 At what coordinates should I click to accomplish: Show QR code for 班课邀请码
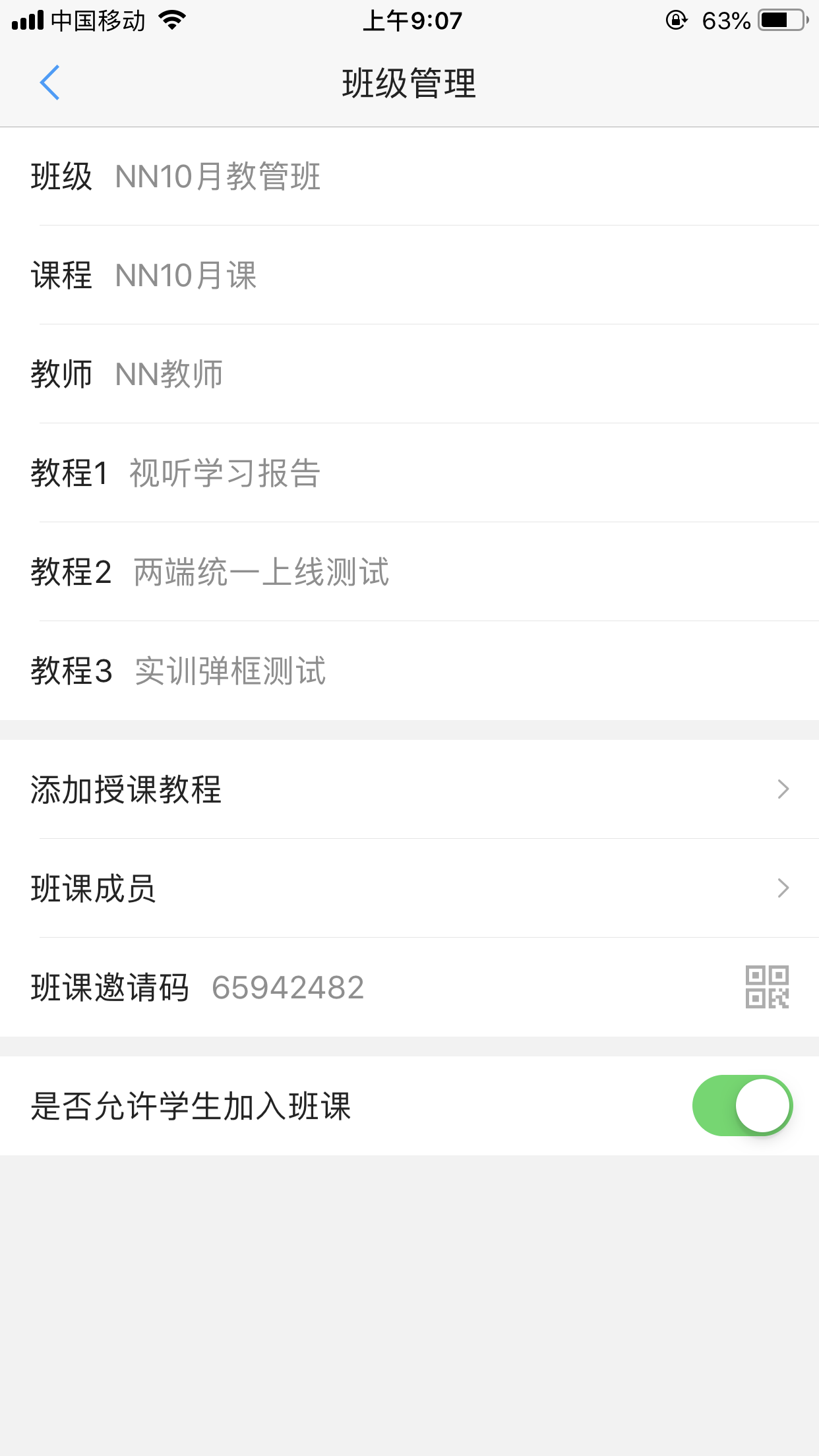[767, 987]
